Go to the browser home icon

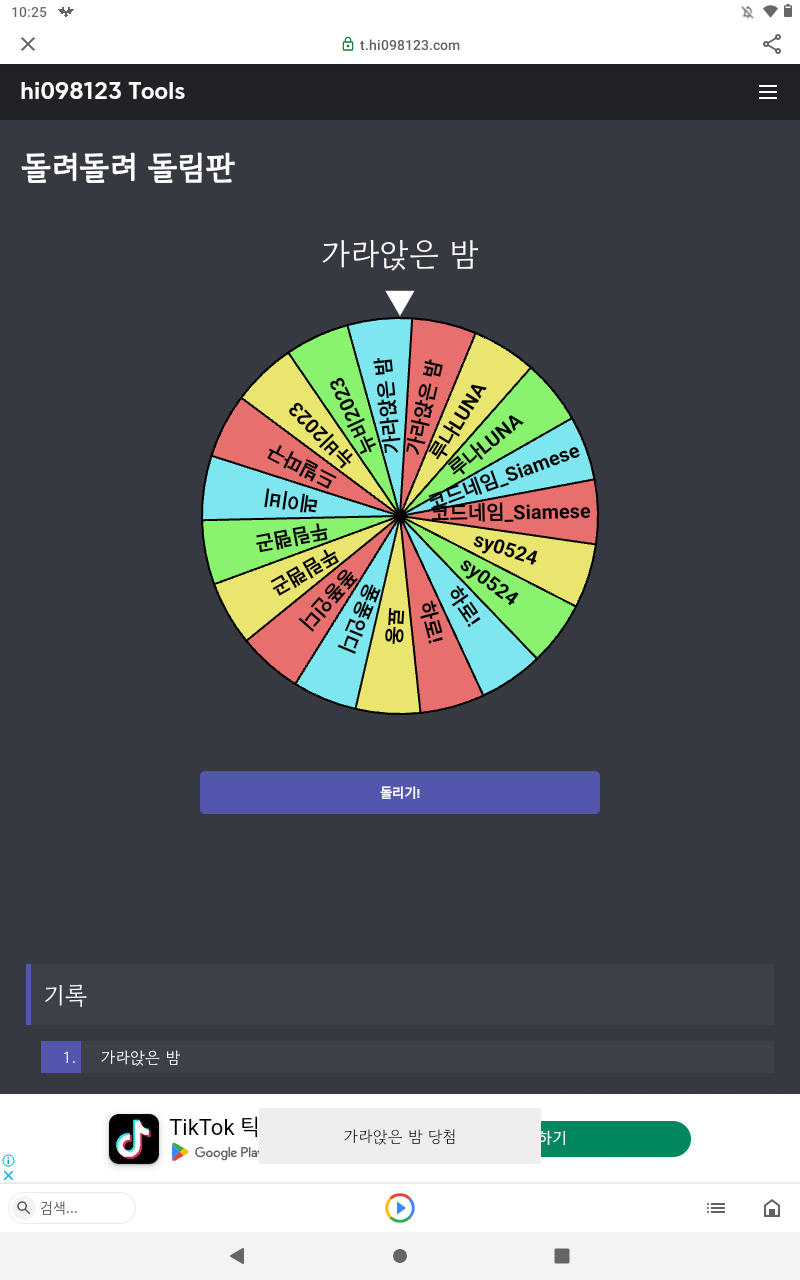click(x=772, y=1208)
